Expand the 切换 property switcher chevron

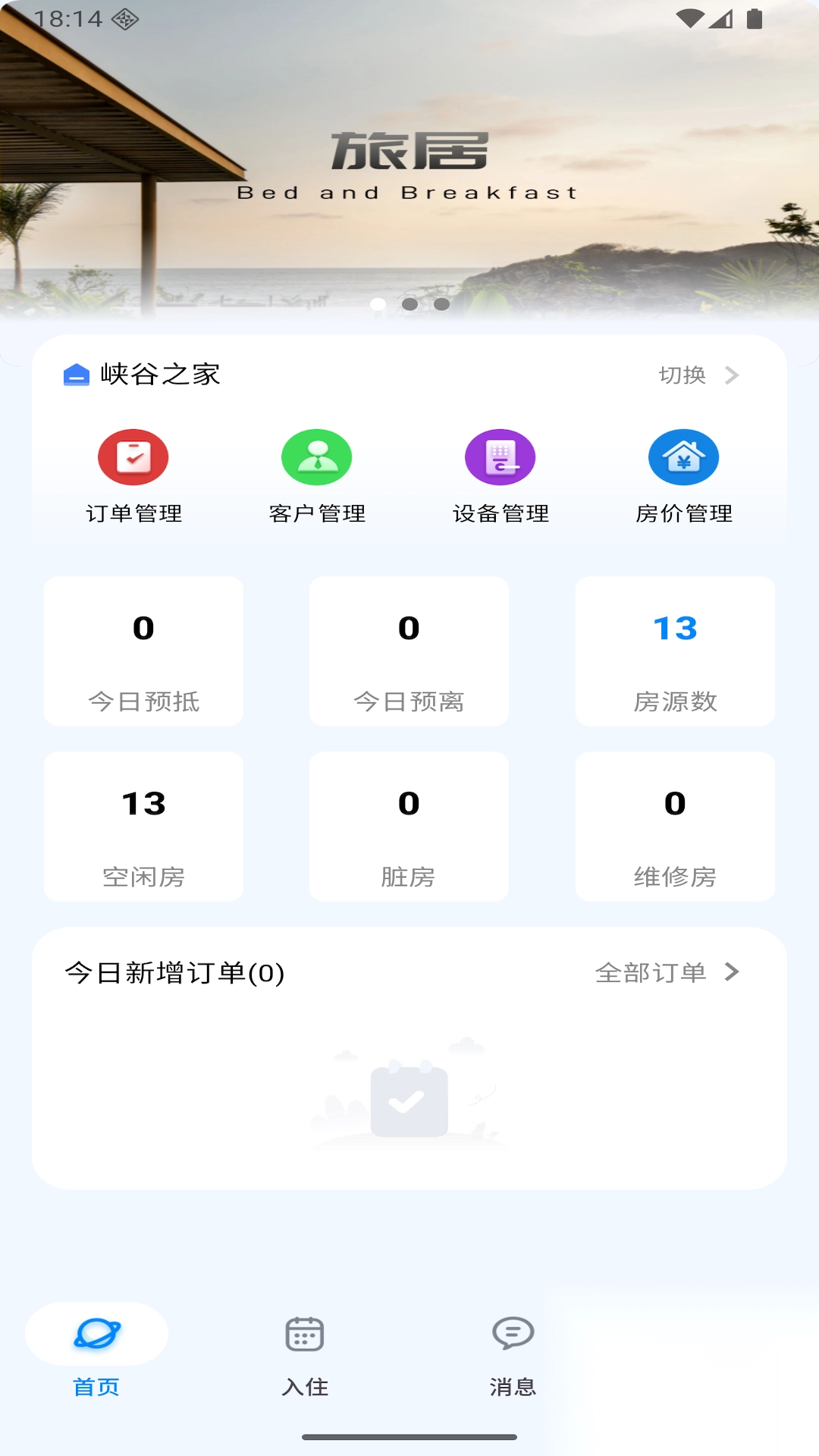(731, 375)
